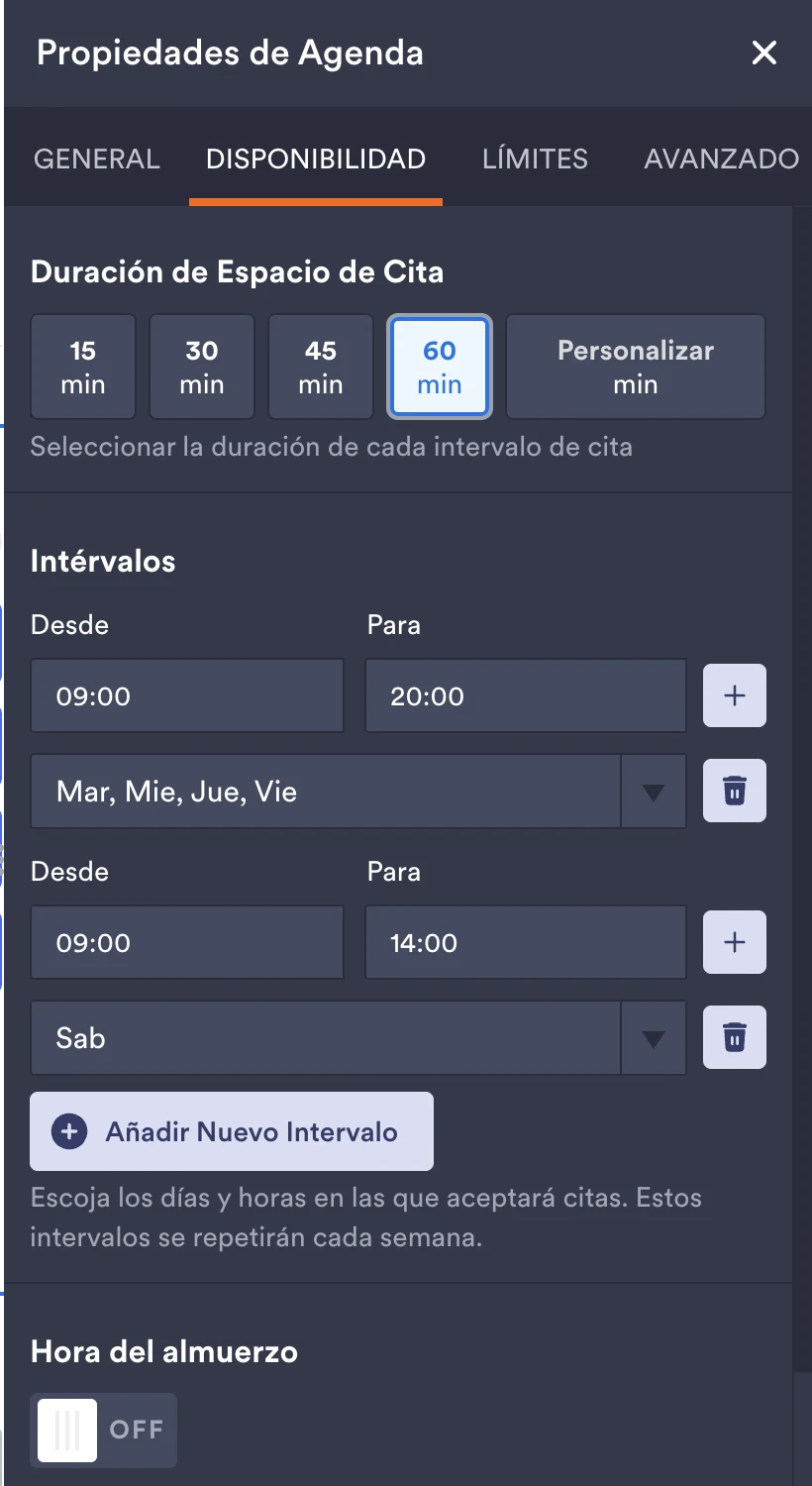This screenshot has height=1486, width=812.
Task: Select Personalizar min duration
Action: coord(635,367)
